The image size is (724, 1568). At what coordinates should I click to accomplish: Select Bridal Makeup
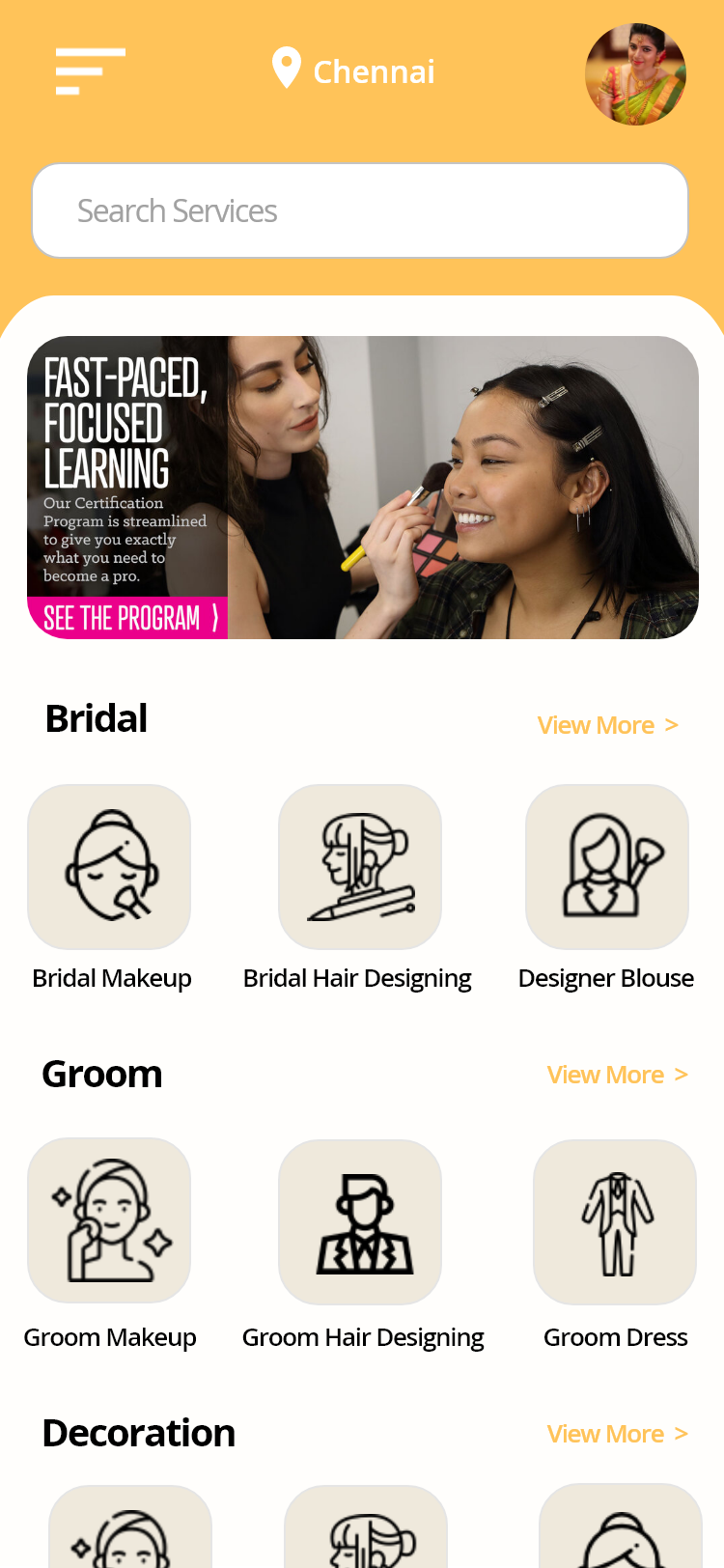(x=110, y=867)
